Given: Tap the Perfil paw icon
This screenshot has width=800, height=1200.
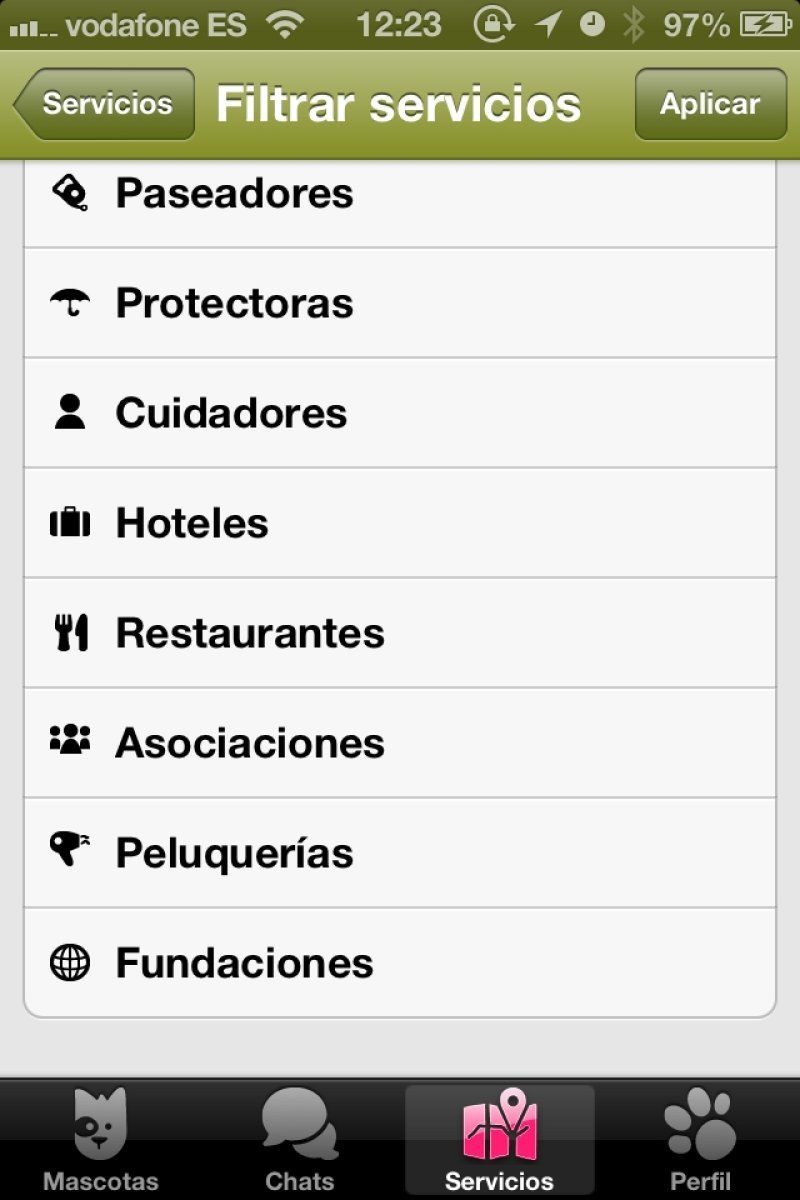Looking at the screenshot, I should click(700, 1127).
